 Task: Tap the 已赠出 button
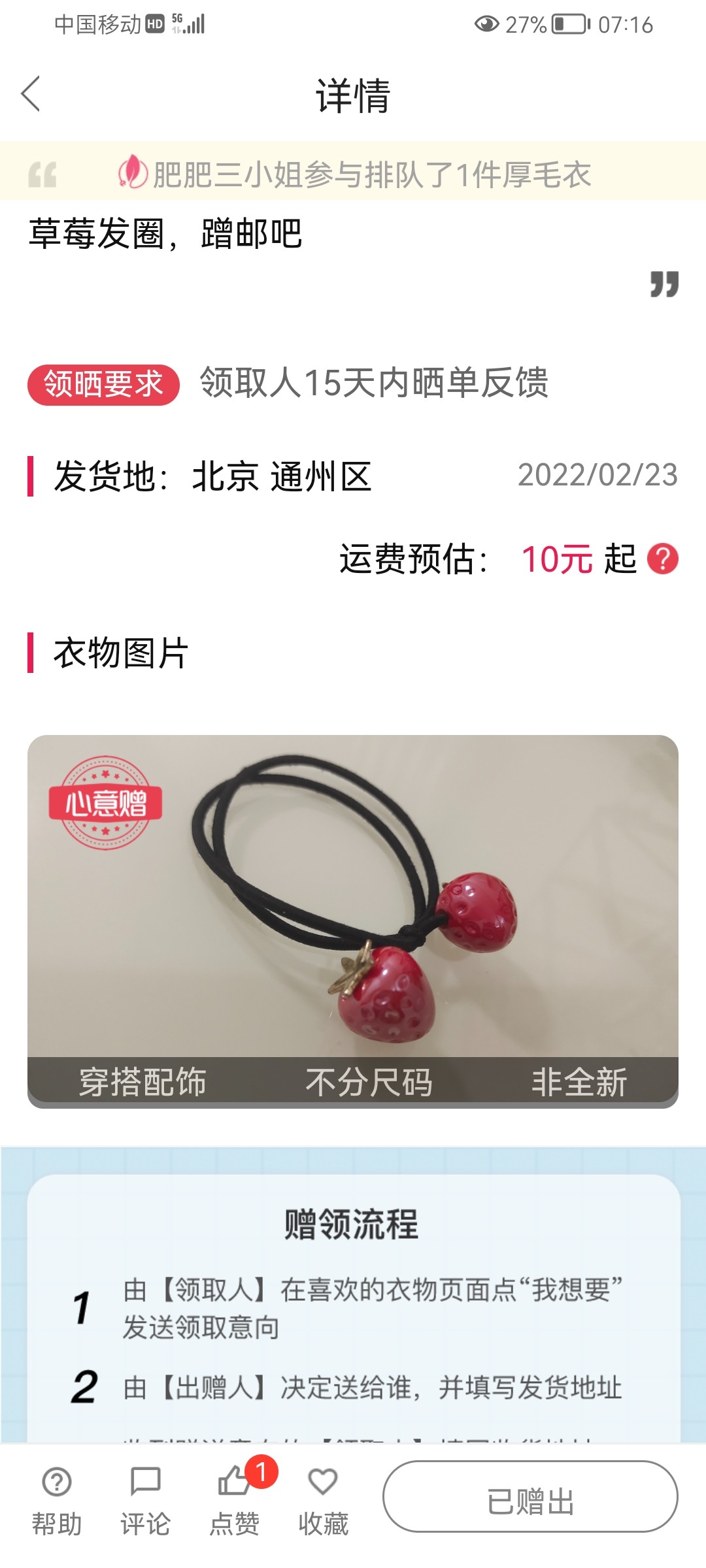point(530,1497)
